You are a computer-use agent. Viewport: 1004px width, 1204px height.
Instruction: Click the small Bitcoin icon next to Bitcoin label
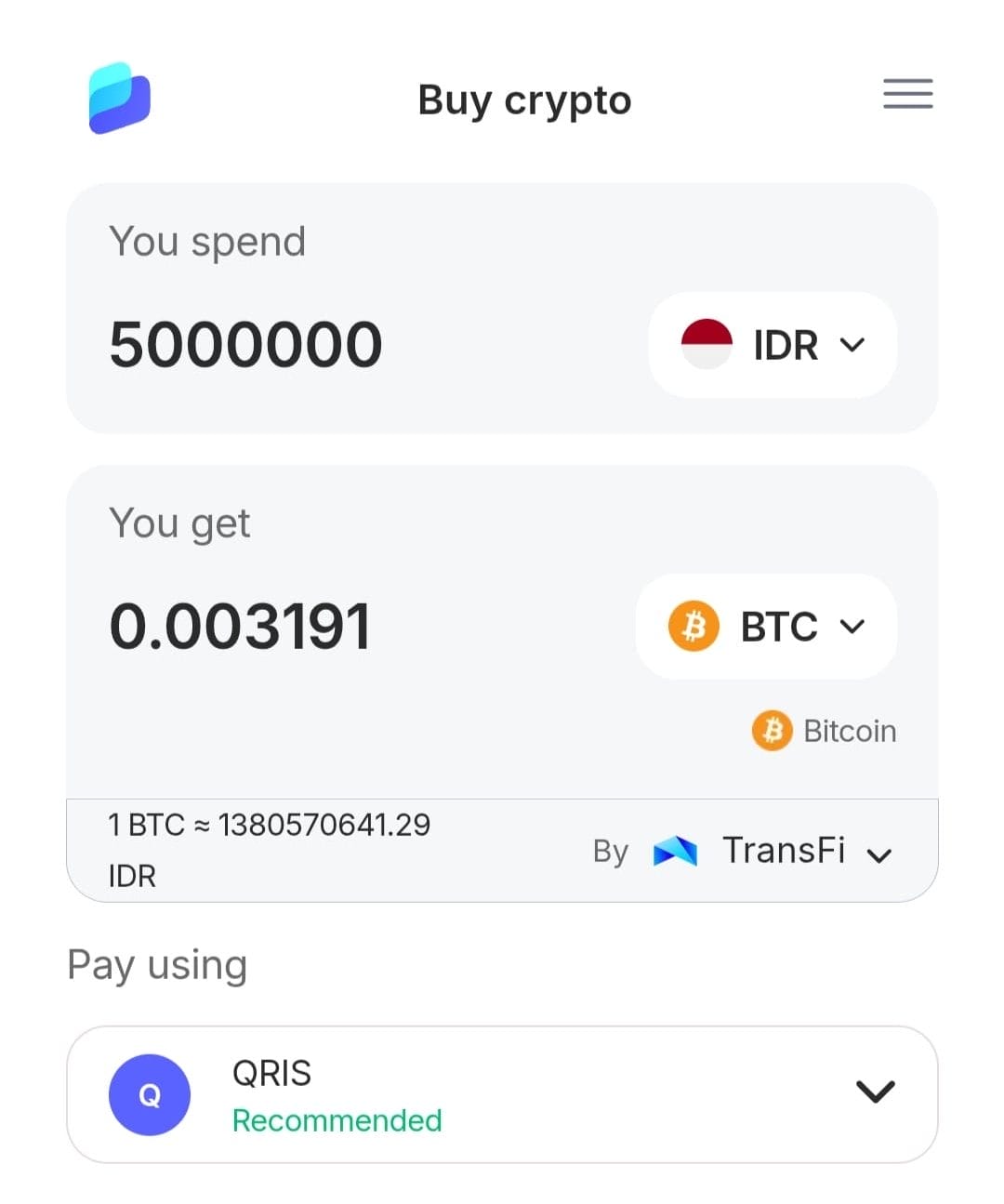pyautogui.click(x=772, y=730)
